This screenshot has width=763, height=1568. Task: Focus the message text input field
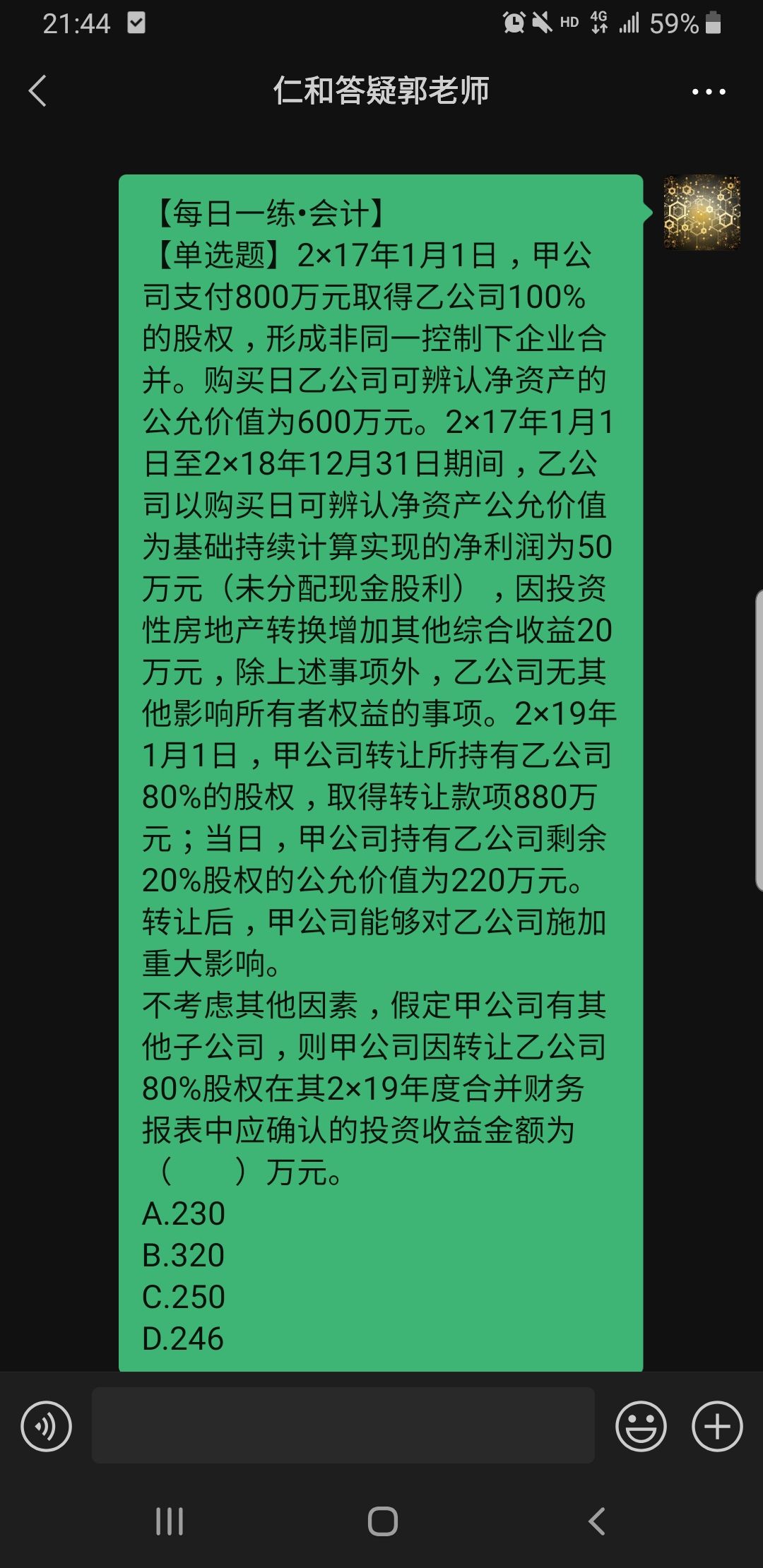[x=343, y=1425]
